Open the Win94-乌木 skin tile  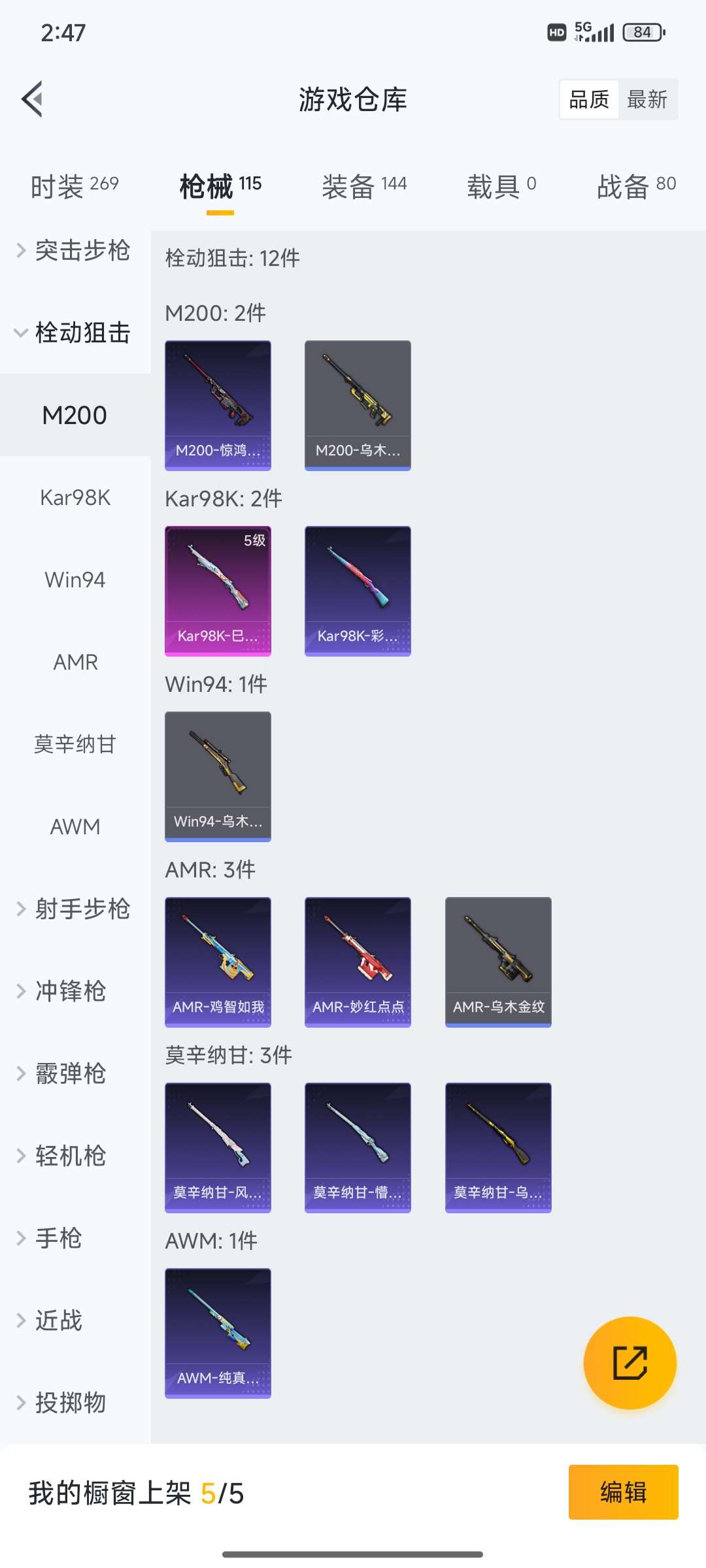218,776
